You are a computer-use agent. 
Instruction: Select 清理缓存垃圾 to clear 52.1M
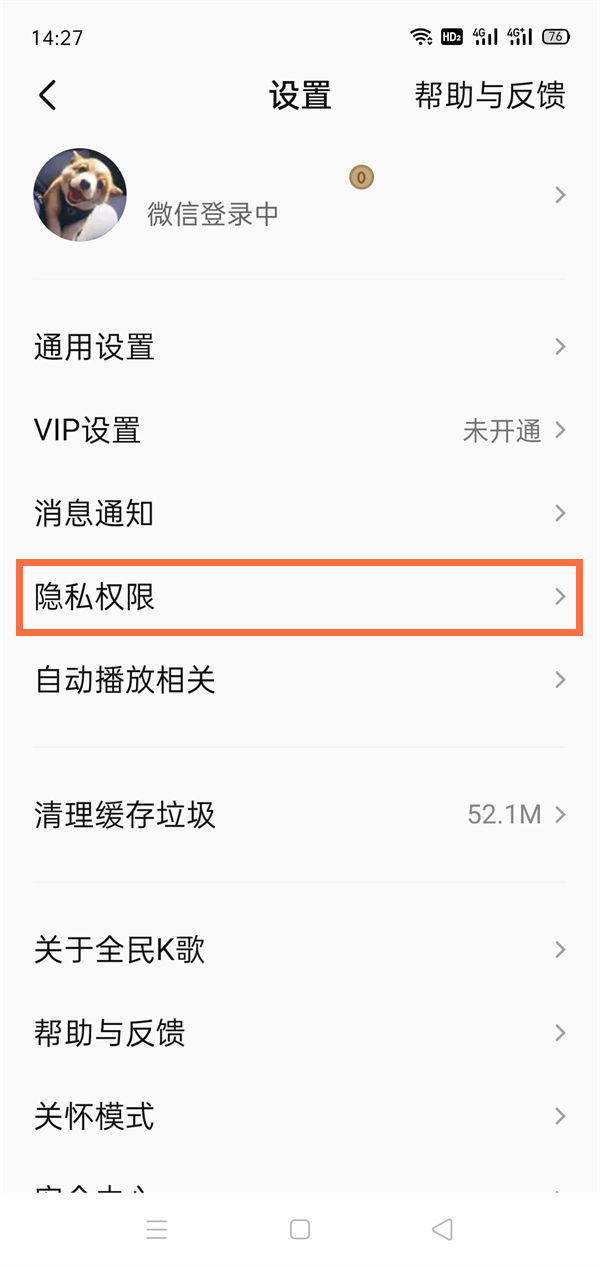coord(300,815)
